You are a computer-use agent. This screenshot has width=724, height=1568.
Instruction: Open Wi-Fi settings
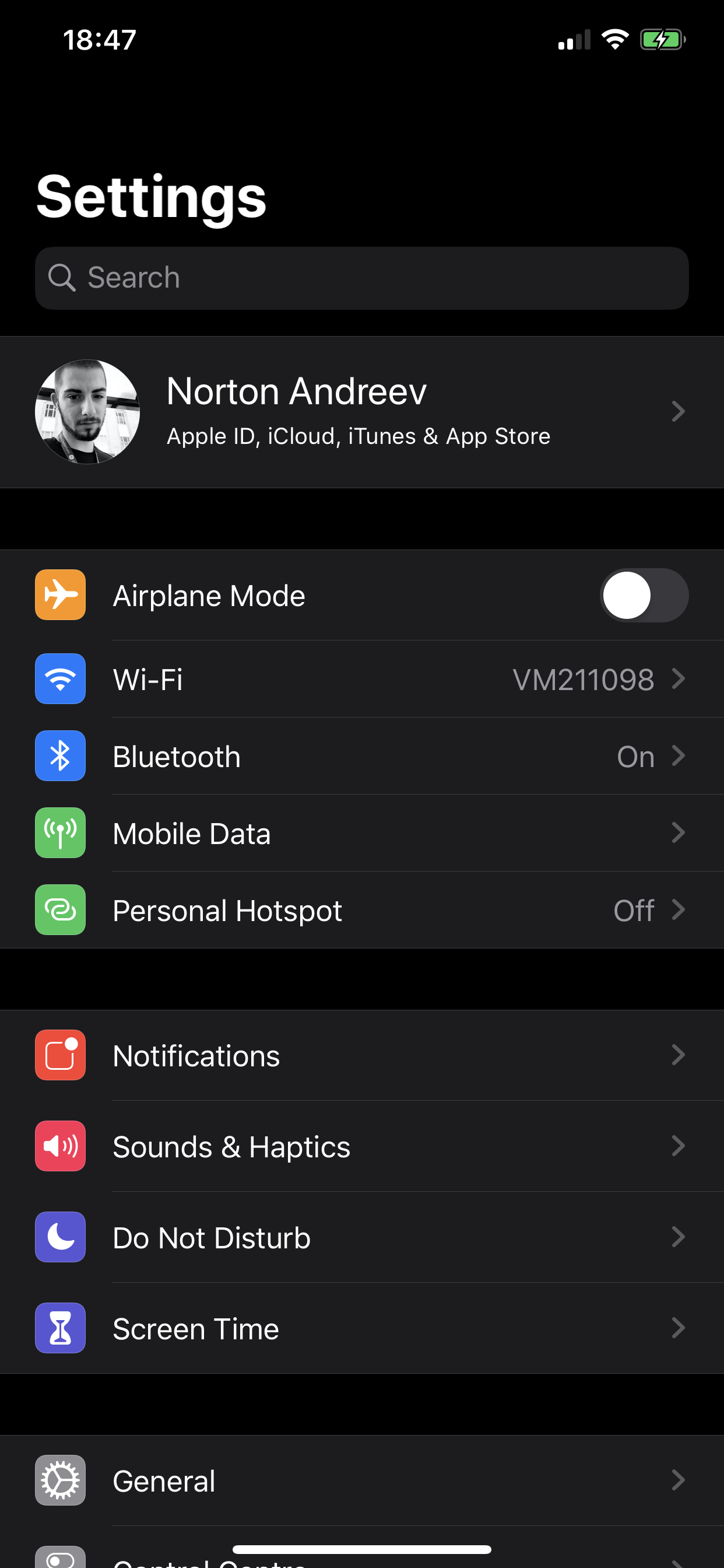pos(362,678)
